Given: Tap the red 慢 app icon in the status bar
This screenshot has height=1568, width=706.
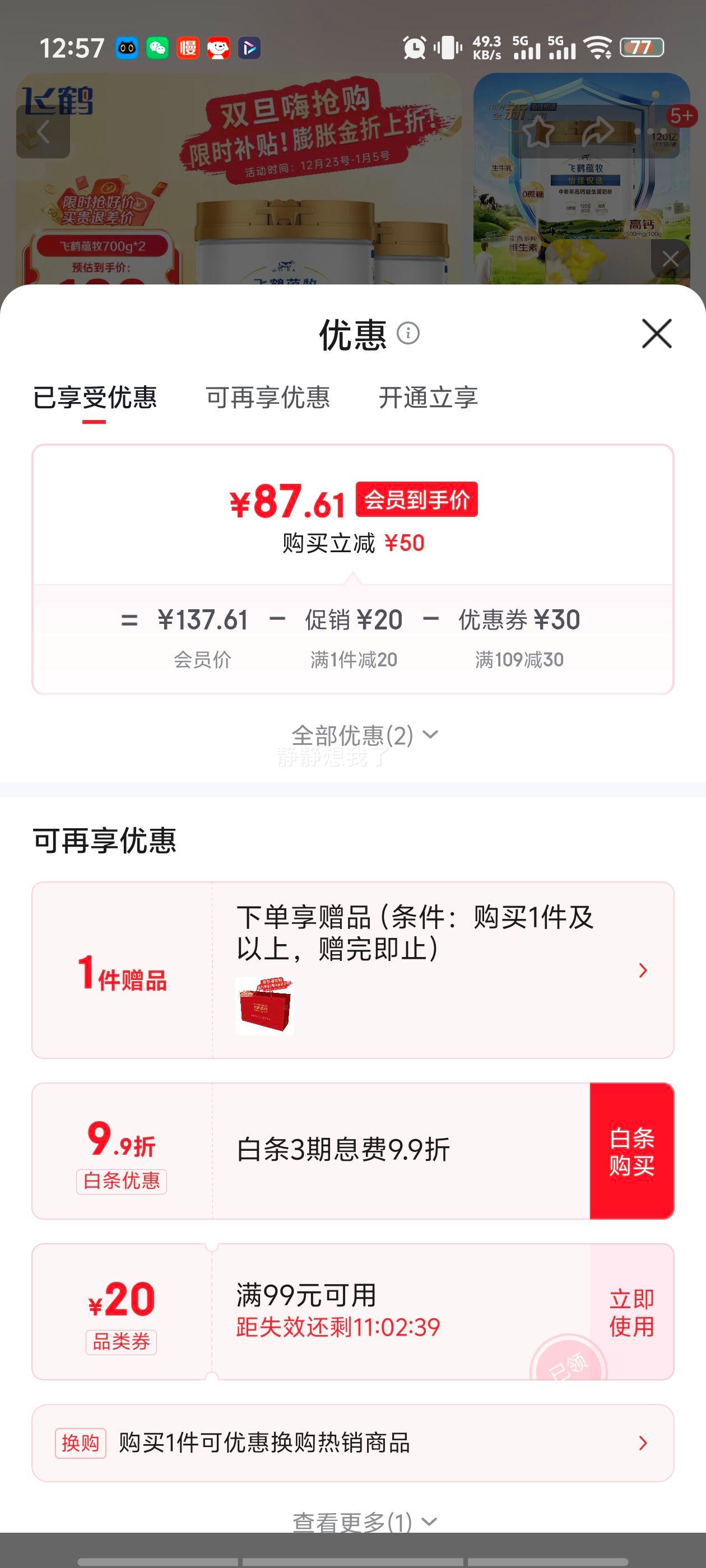Looking at the screenshot, I should (x=189, y=46).
